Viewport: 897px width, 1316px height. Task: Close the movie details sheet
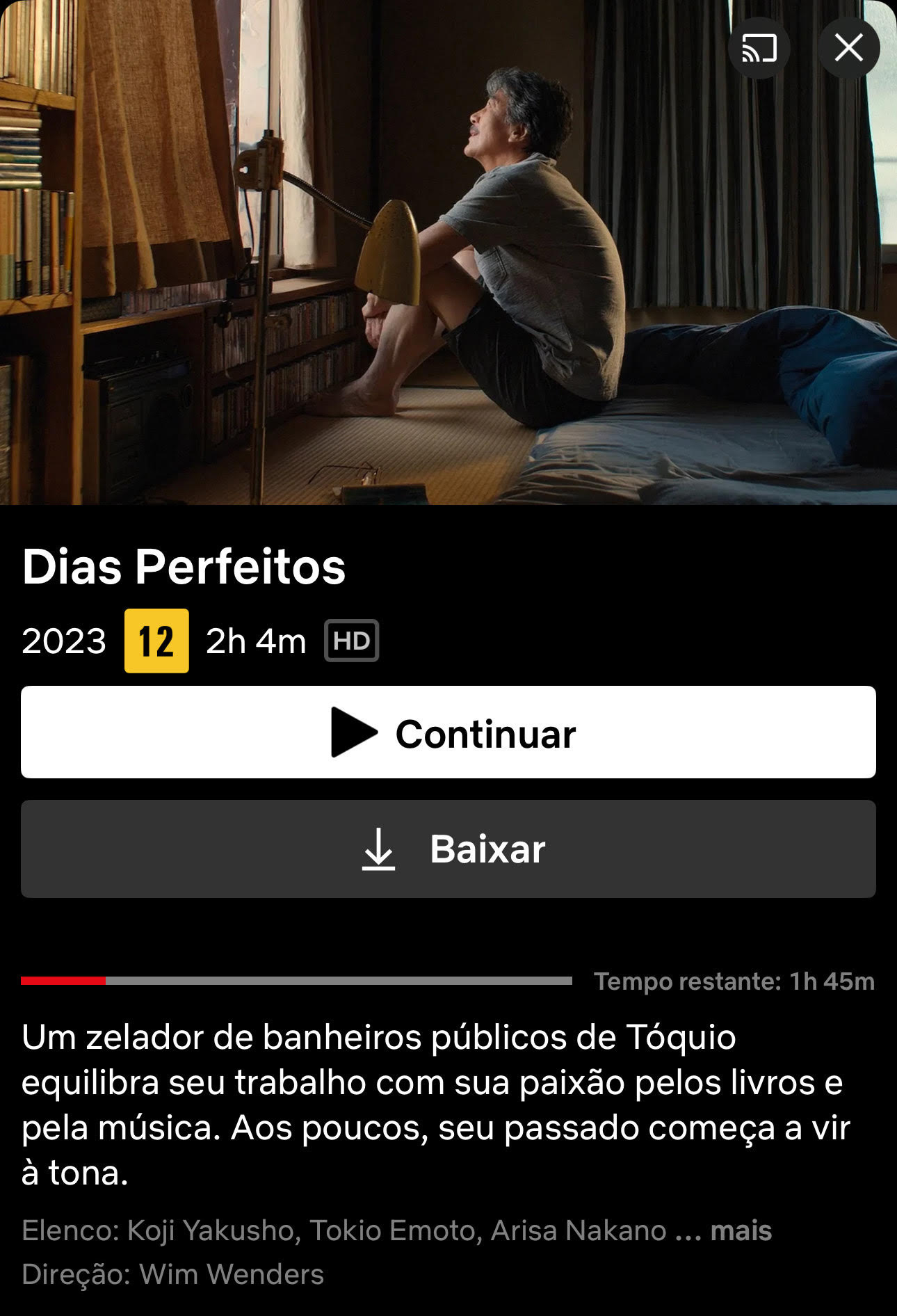pyautogui.click(x=848, y=48)
